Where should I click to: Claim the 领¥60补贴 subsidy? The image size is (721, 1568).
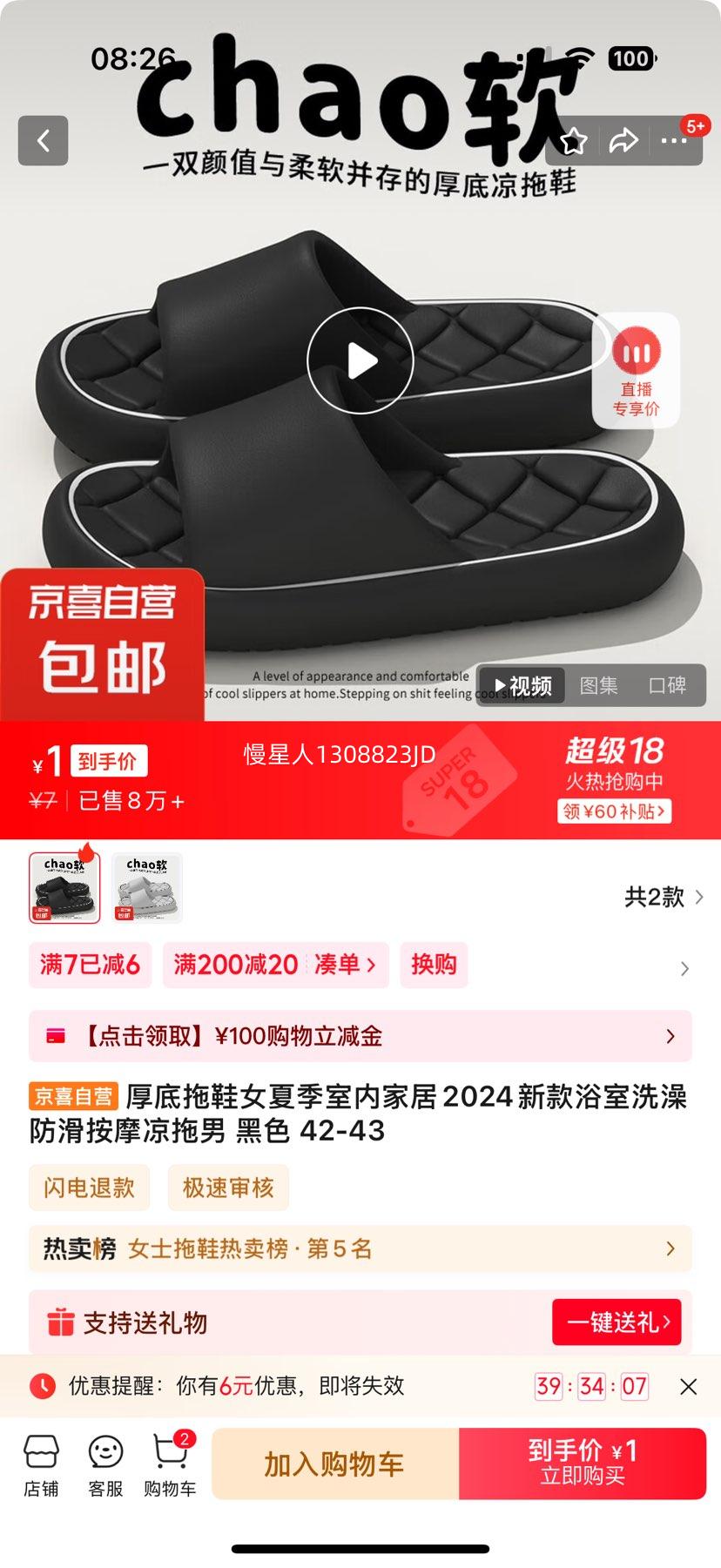(614, 811)
